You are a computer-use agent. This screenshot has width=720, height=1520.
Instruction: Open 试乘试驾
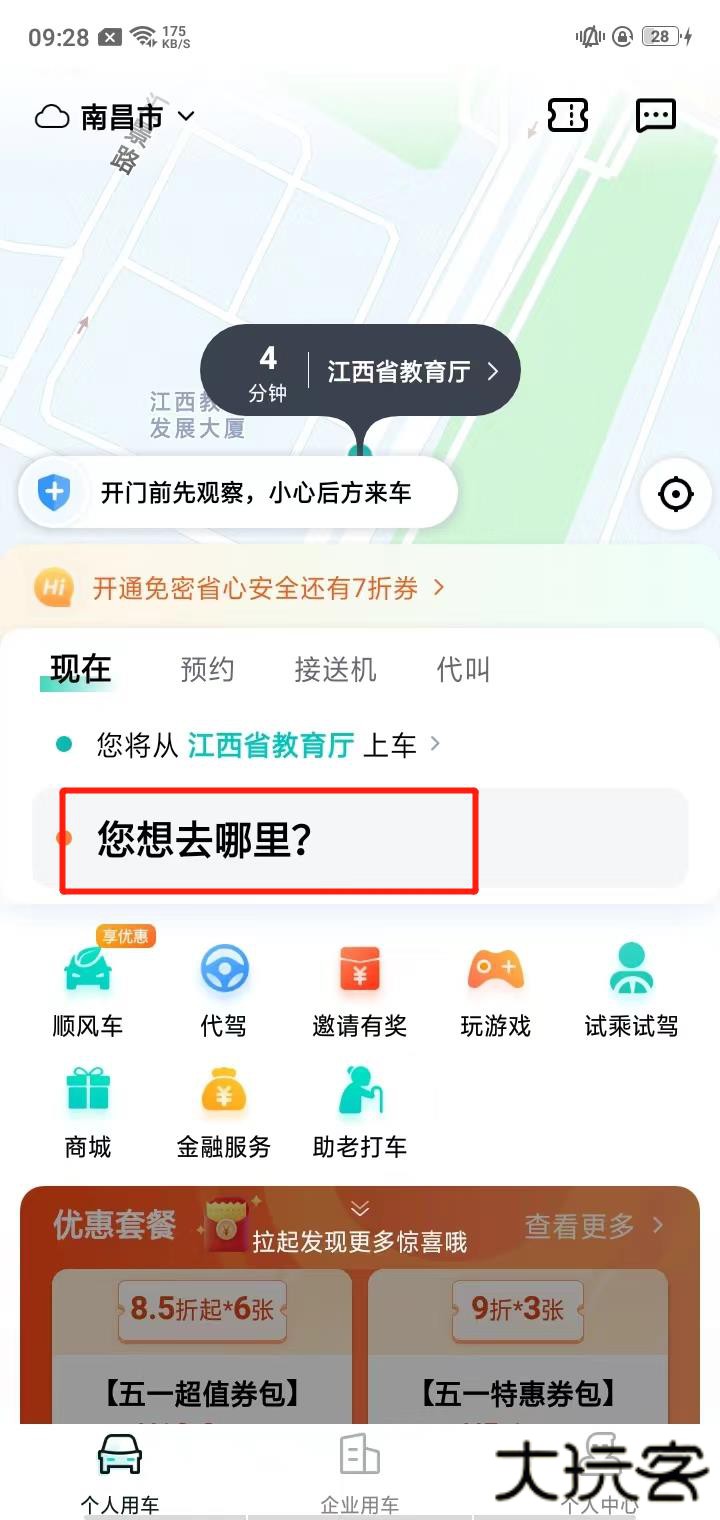[x=631, y=990]
